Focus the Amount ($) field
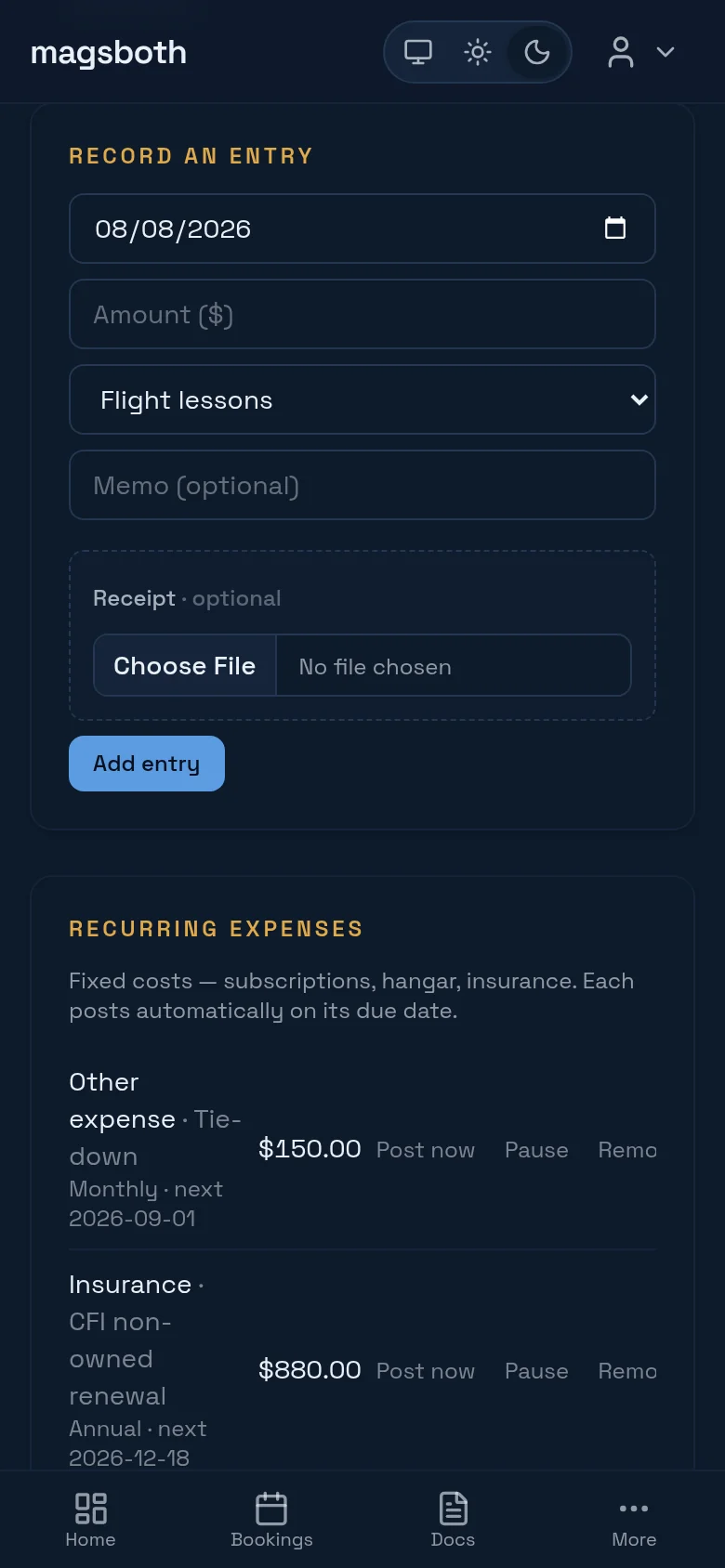This screenshot has width=725, height=1568. 362,314
